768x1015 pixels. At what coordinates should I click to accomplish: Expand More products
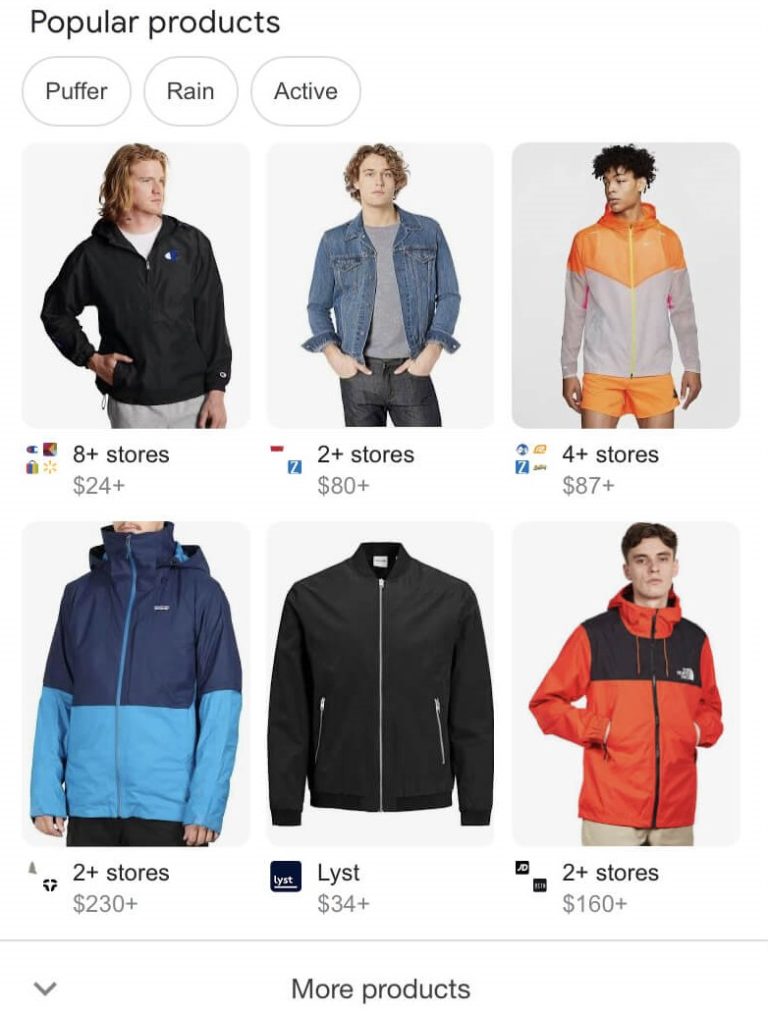[380, 989]
